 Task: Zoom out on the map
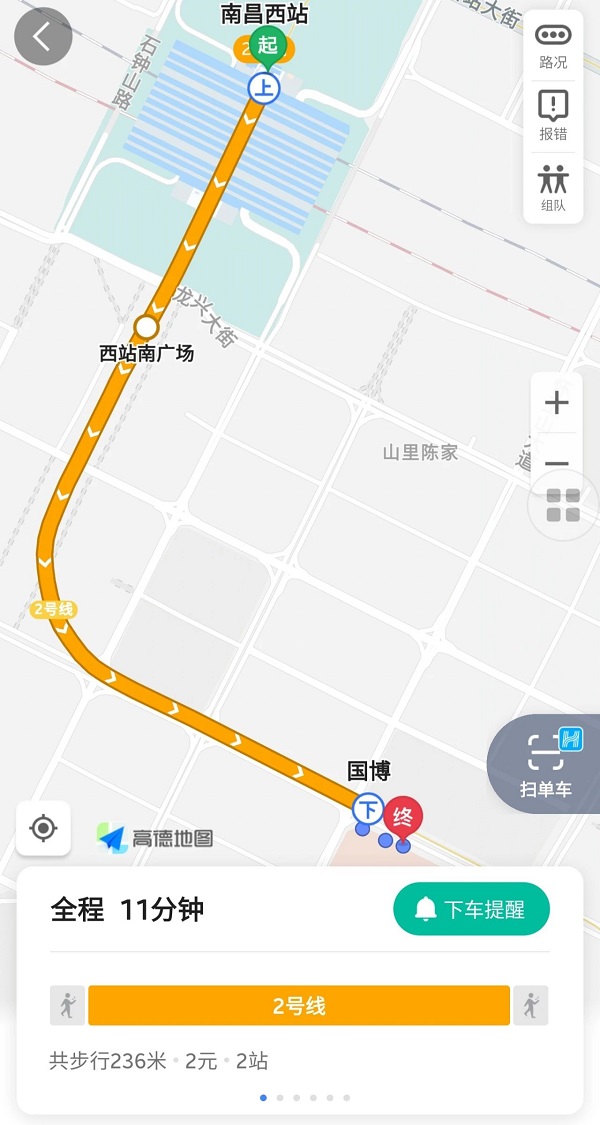pos(557,464)
